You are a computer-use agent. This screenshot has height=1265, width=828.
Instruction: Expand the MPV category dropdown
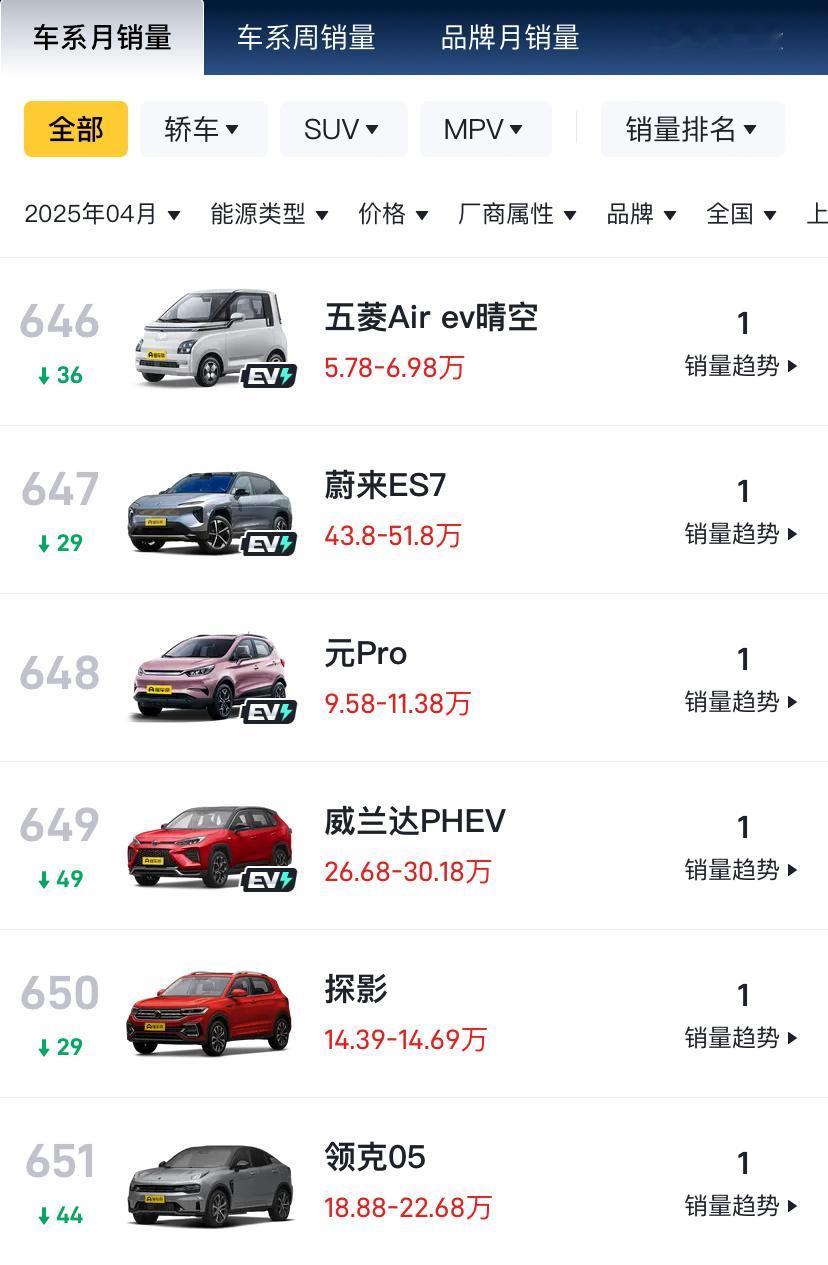[x=485, y=129]
